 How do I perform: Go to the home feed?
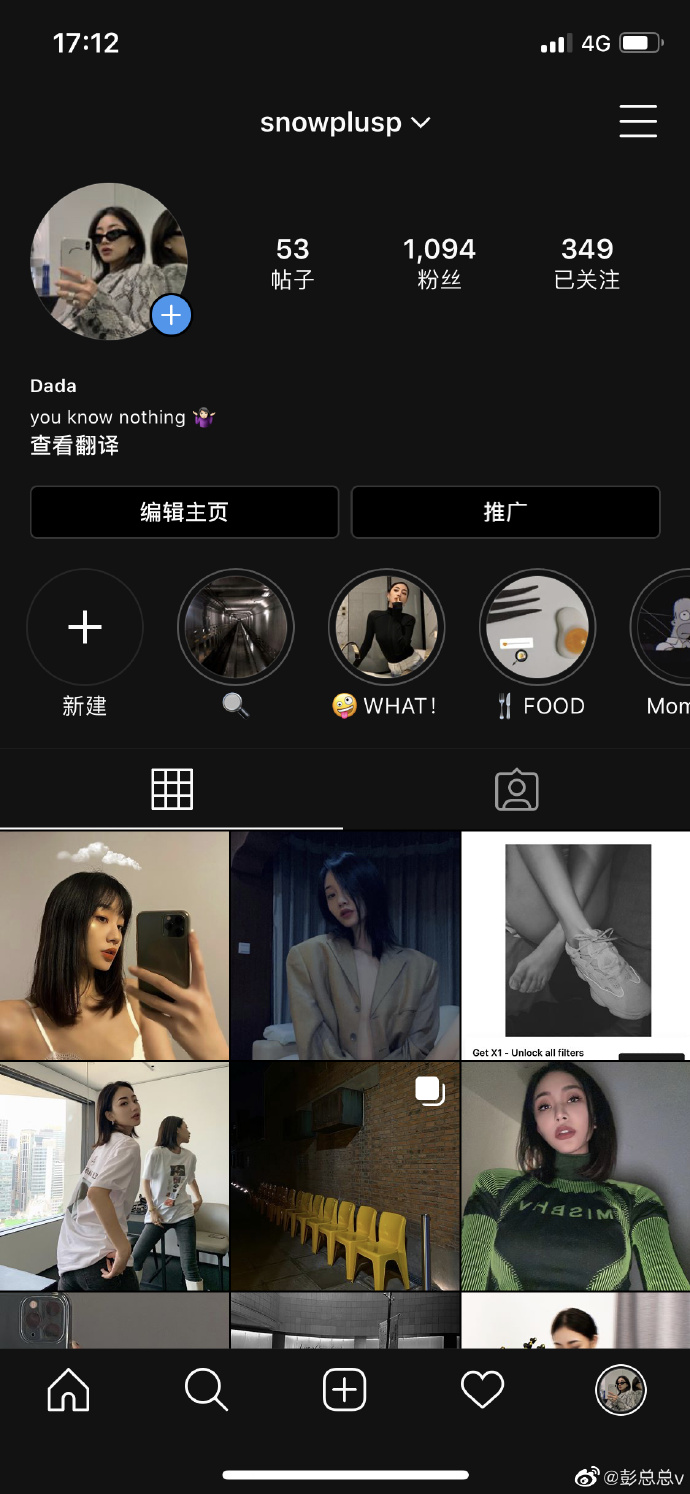tap(68, 1390)
